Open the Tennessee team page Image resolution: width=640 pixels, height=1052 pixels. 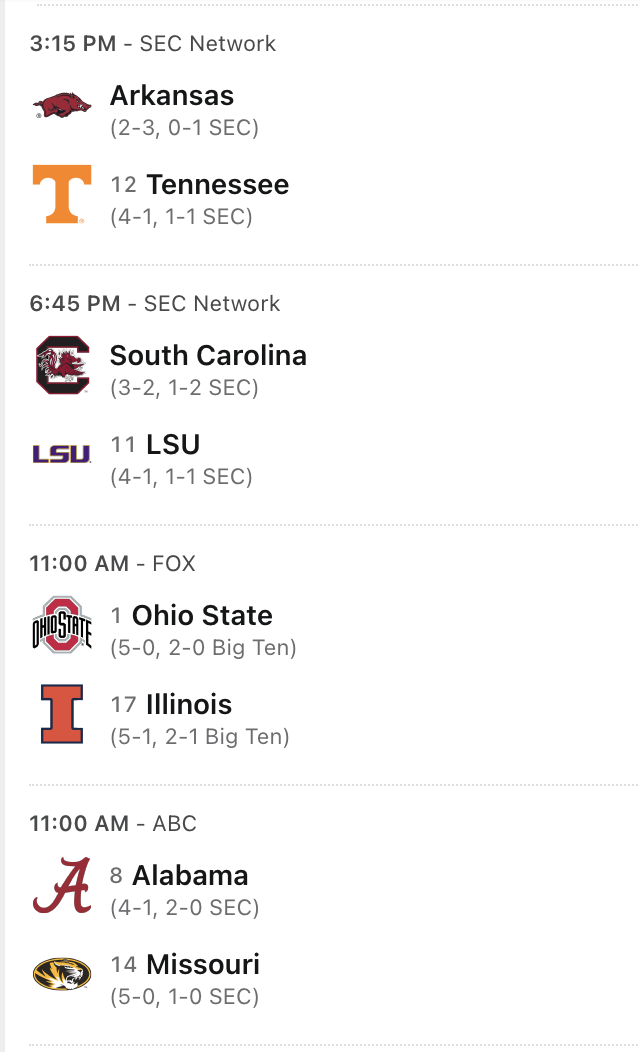click(x=217, y=185)
